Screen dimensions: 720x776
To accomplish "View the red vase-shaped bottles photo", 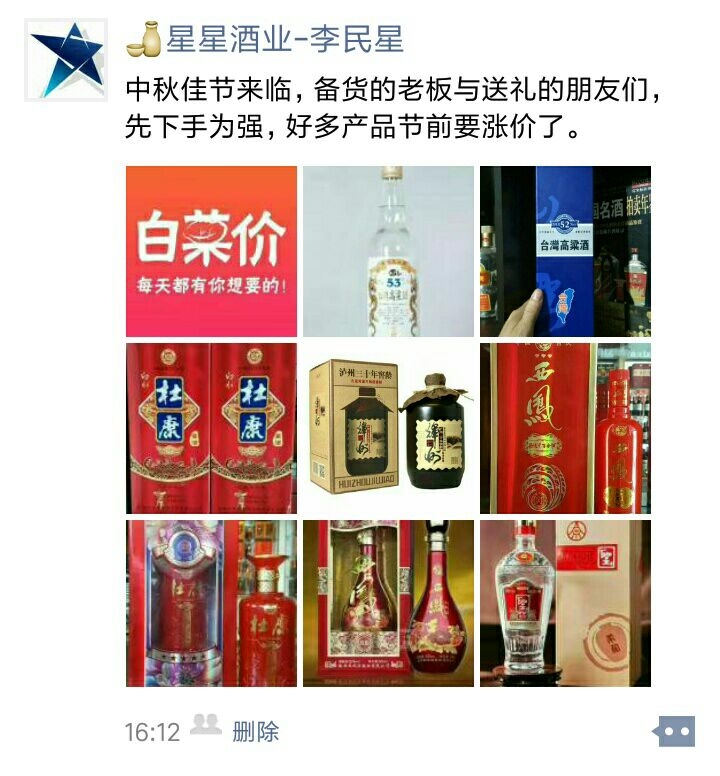I will pos(388,603).
